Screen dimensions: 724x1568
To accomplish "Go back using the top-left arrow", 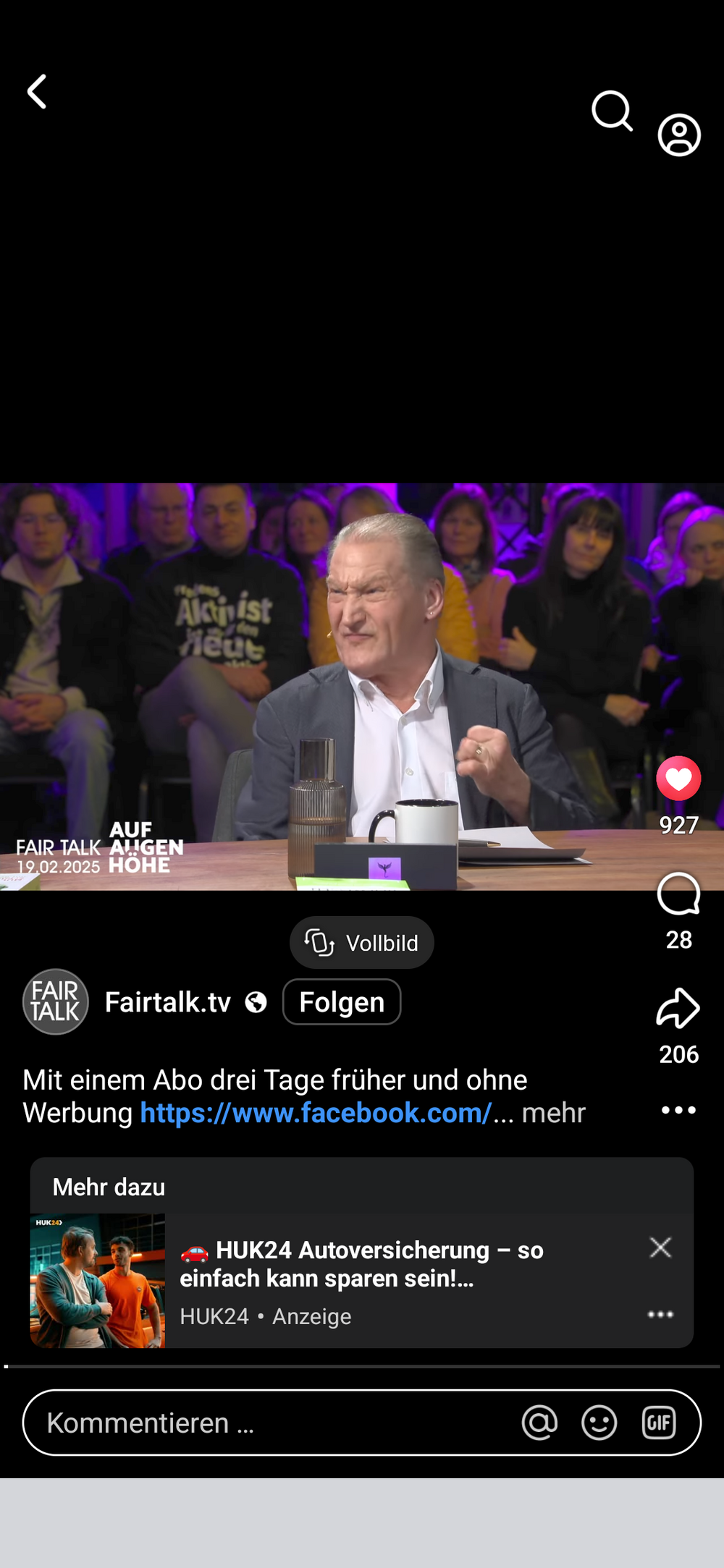I will [37, 92].
